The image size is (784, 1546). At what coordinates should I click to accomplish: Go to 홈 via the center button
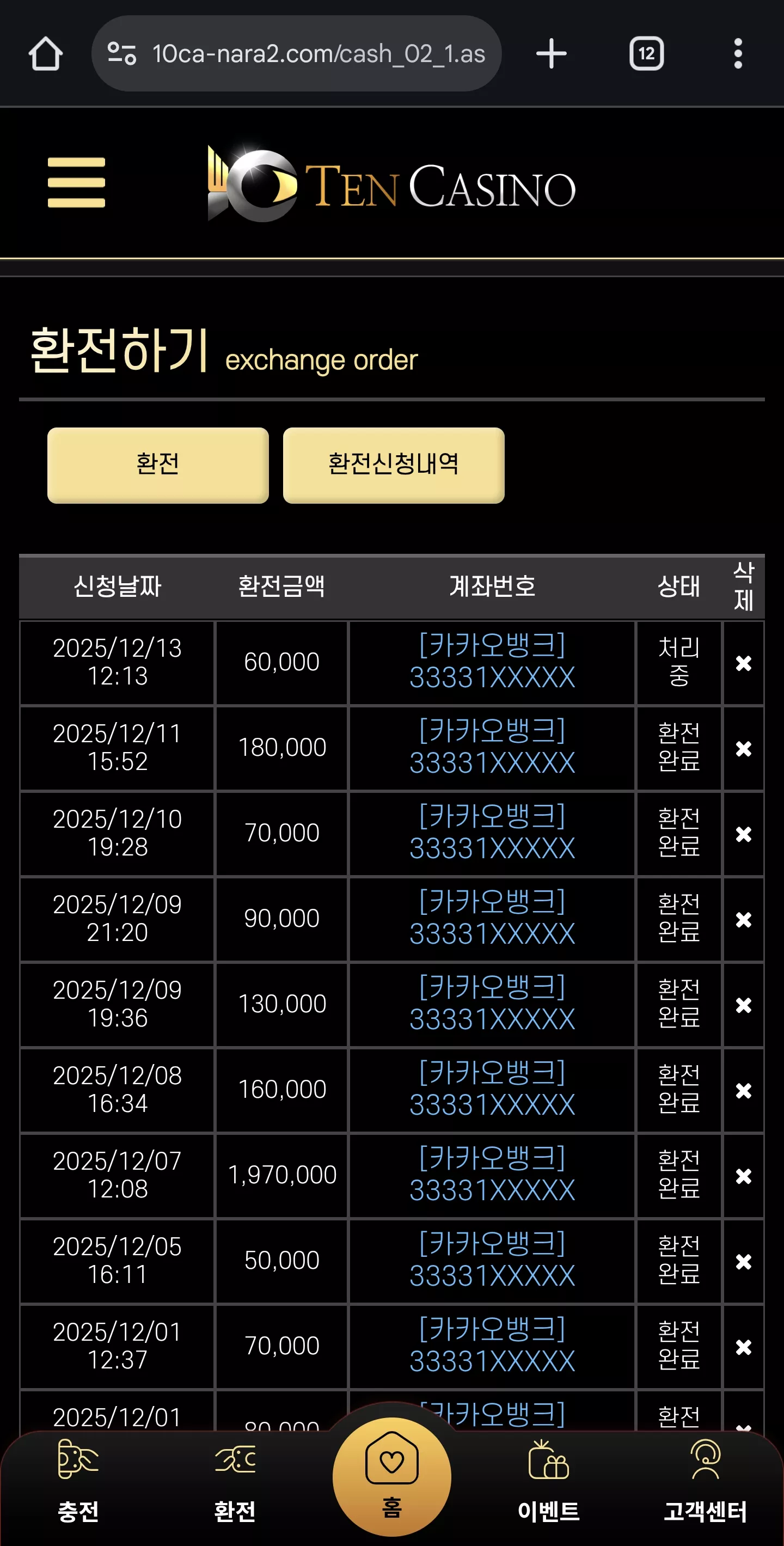[x=391, y=1476]
